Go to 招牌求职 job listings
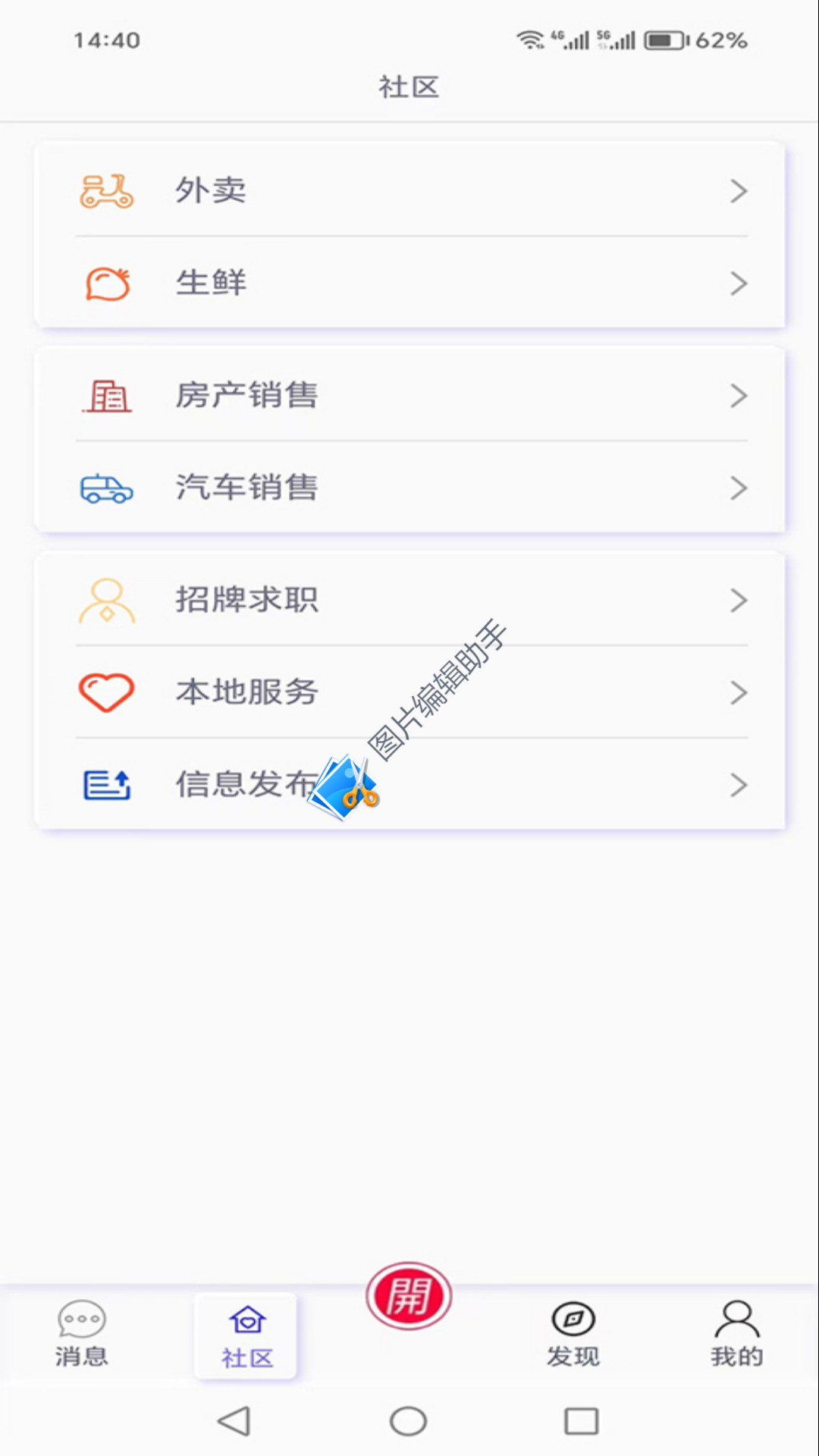819x1456 pixels. point(409,600)
